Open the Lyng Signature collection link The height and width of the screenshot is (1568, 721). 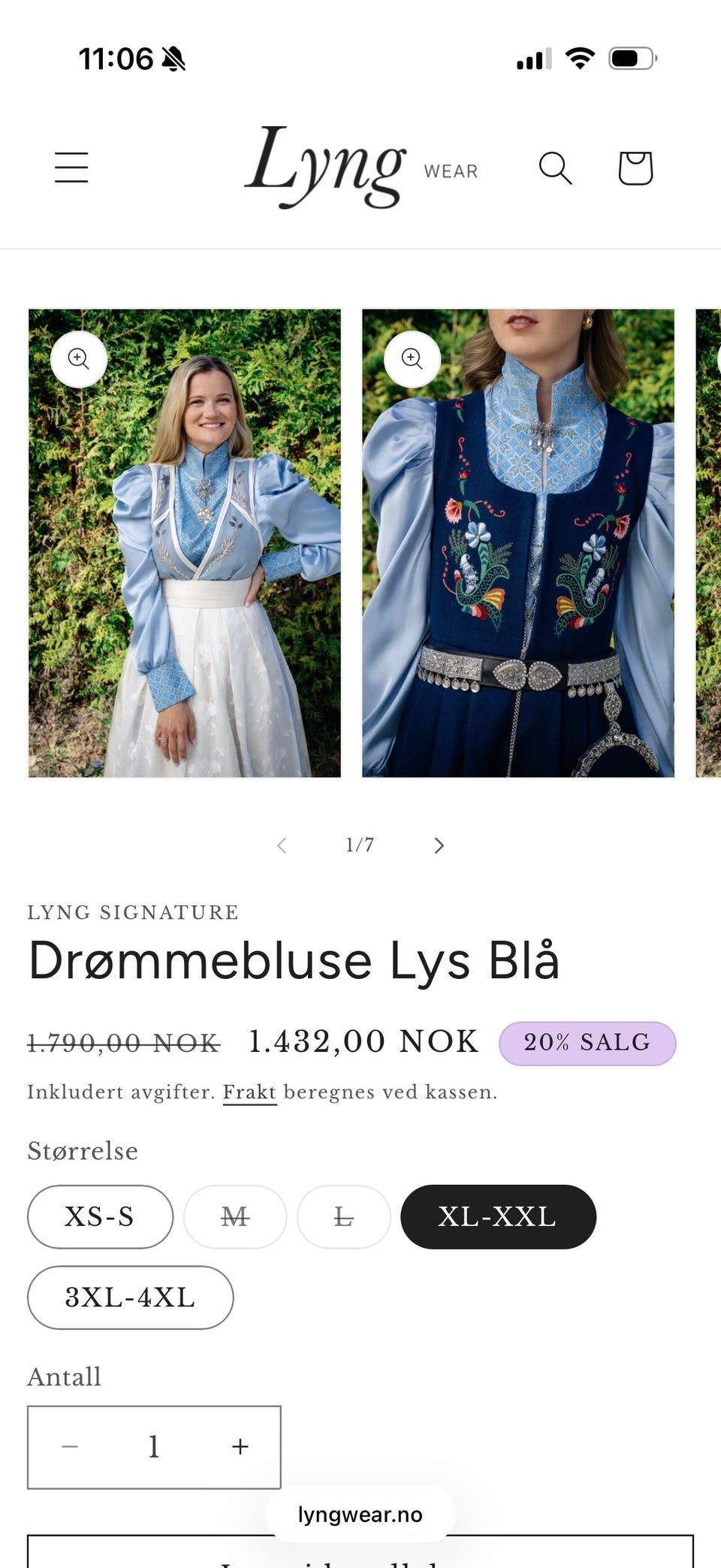[x=132, y=913]
